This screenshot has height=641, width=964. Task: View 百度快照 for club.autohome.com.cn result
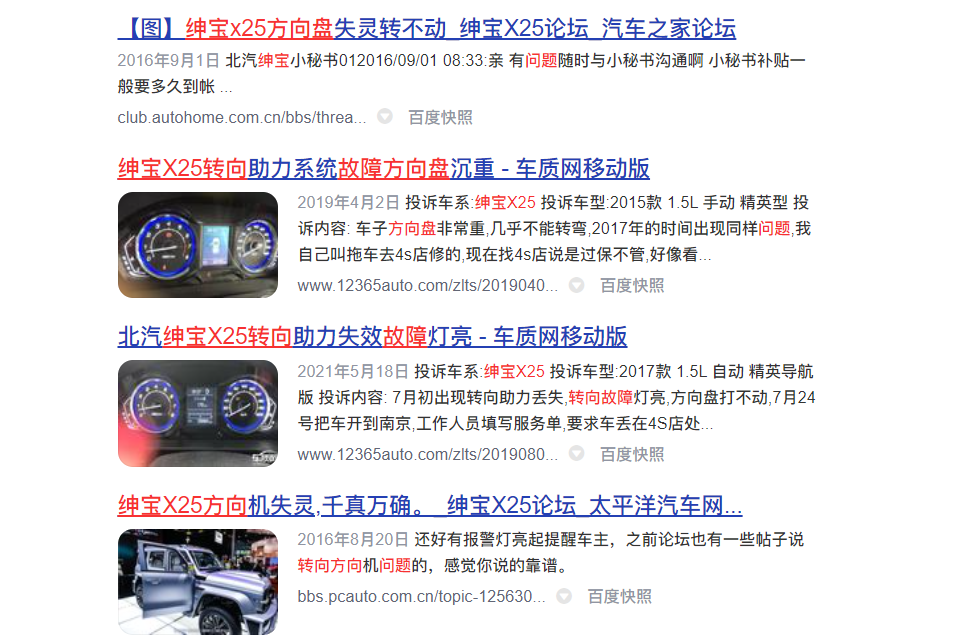pos(440,117)
